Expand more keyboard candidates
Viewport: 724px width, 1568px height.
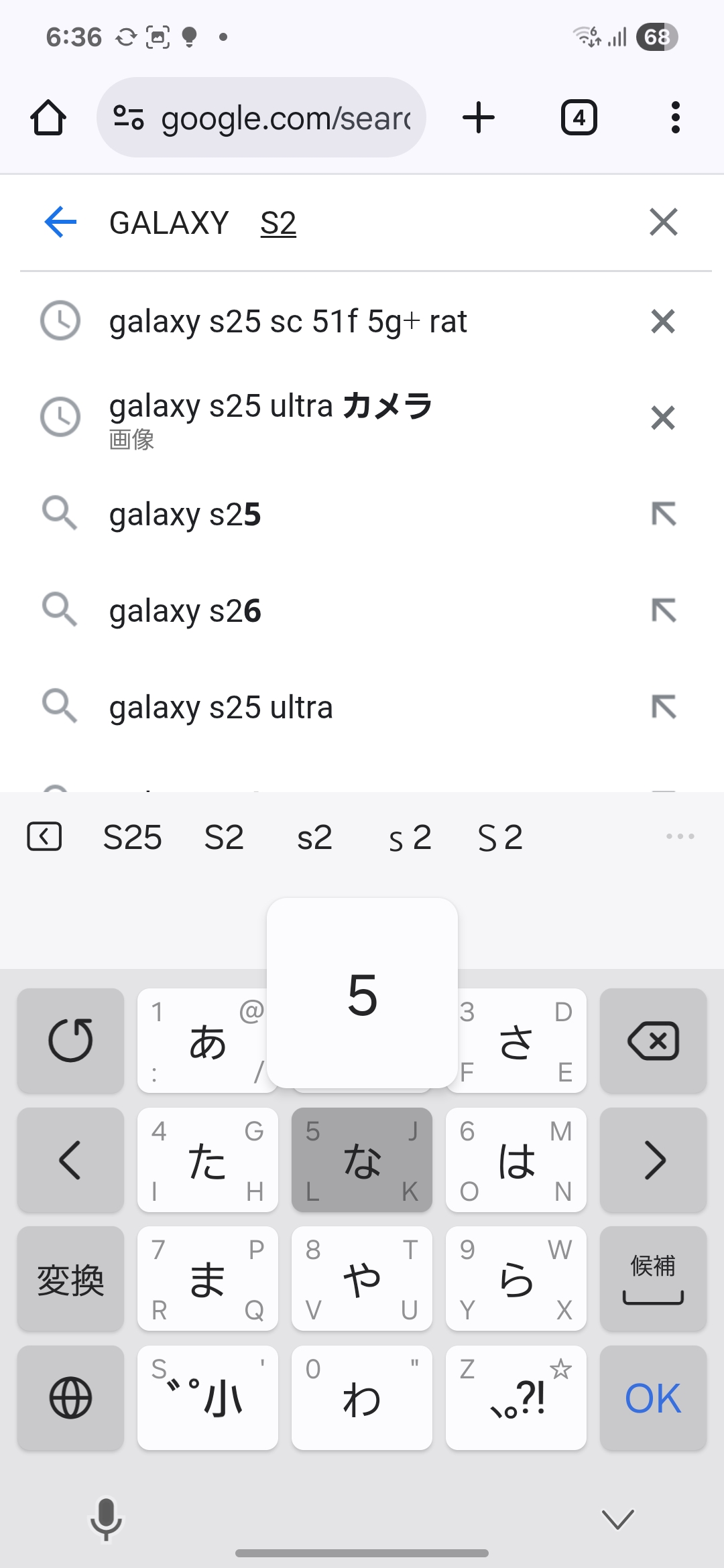pyautogui.click(x=680, y=837)
